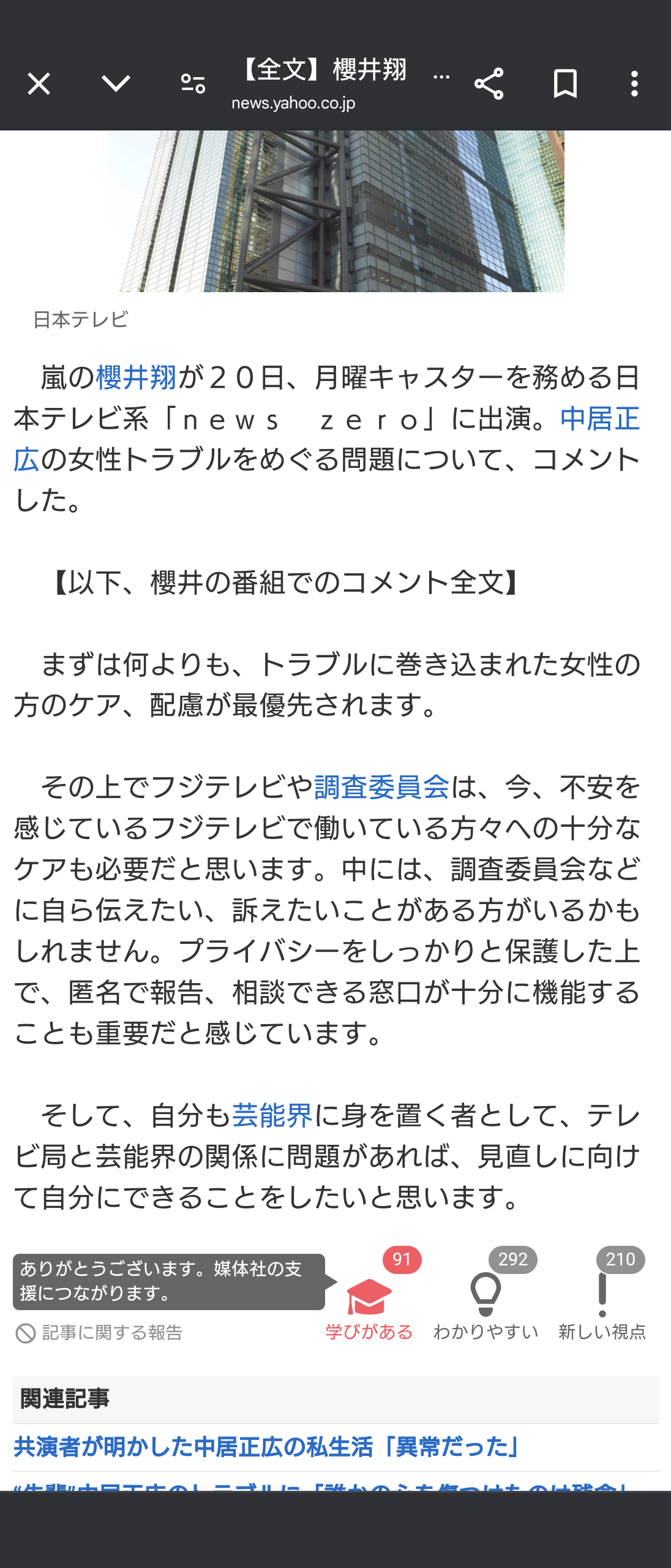Minimize the tab with the down chevron

[116, 84]
